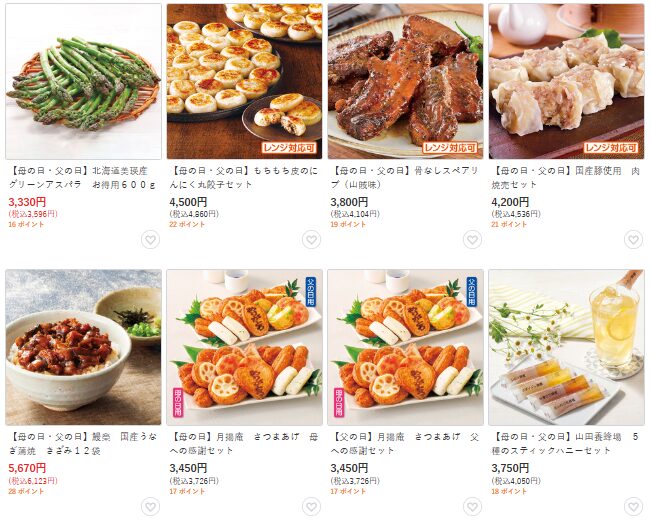Open 母への感謝セット satsuma-age product
Image resolution: width=651 pixels, height=525 pixels.
pos(244,347)
